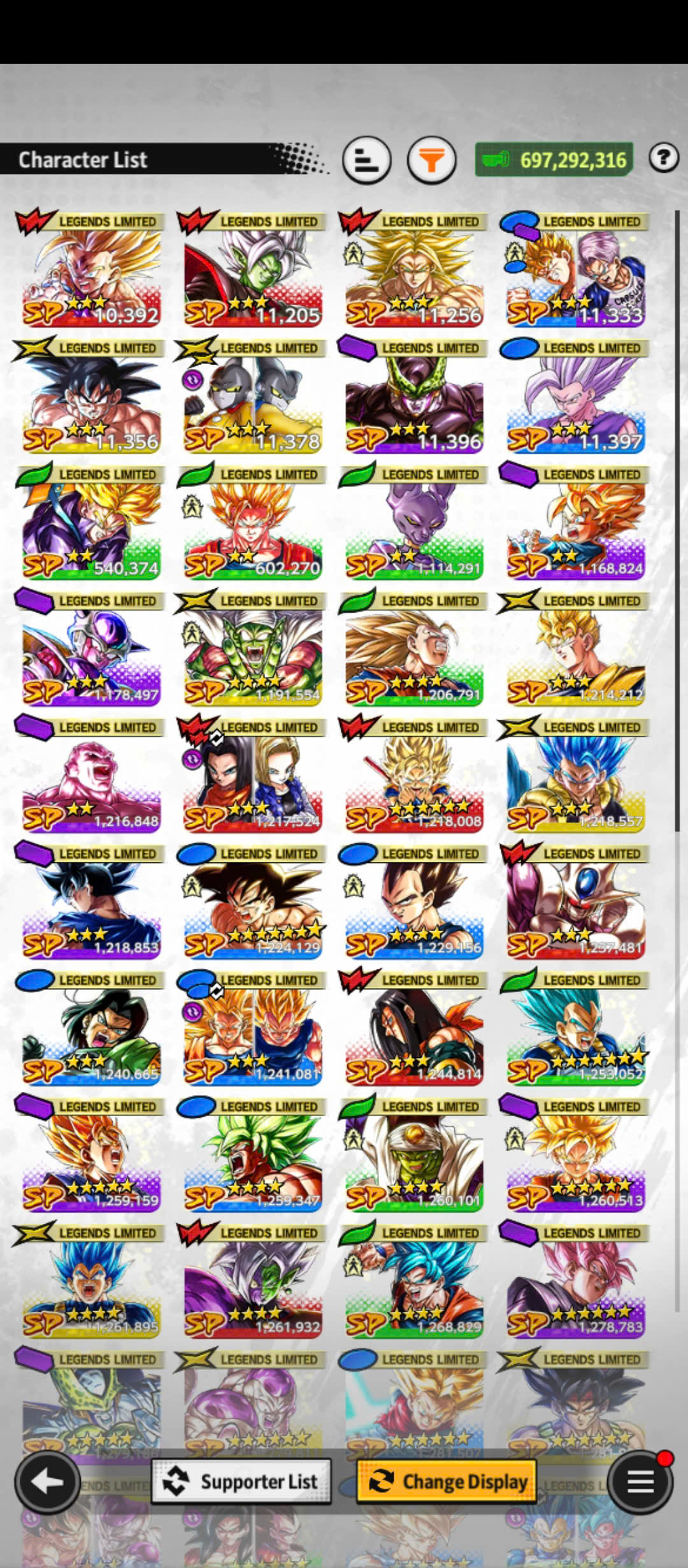Open the orange filter button
688x1568 pixels.
point(431,160)
